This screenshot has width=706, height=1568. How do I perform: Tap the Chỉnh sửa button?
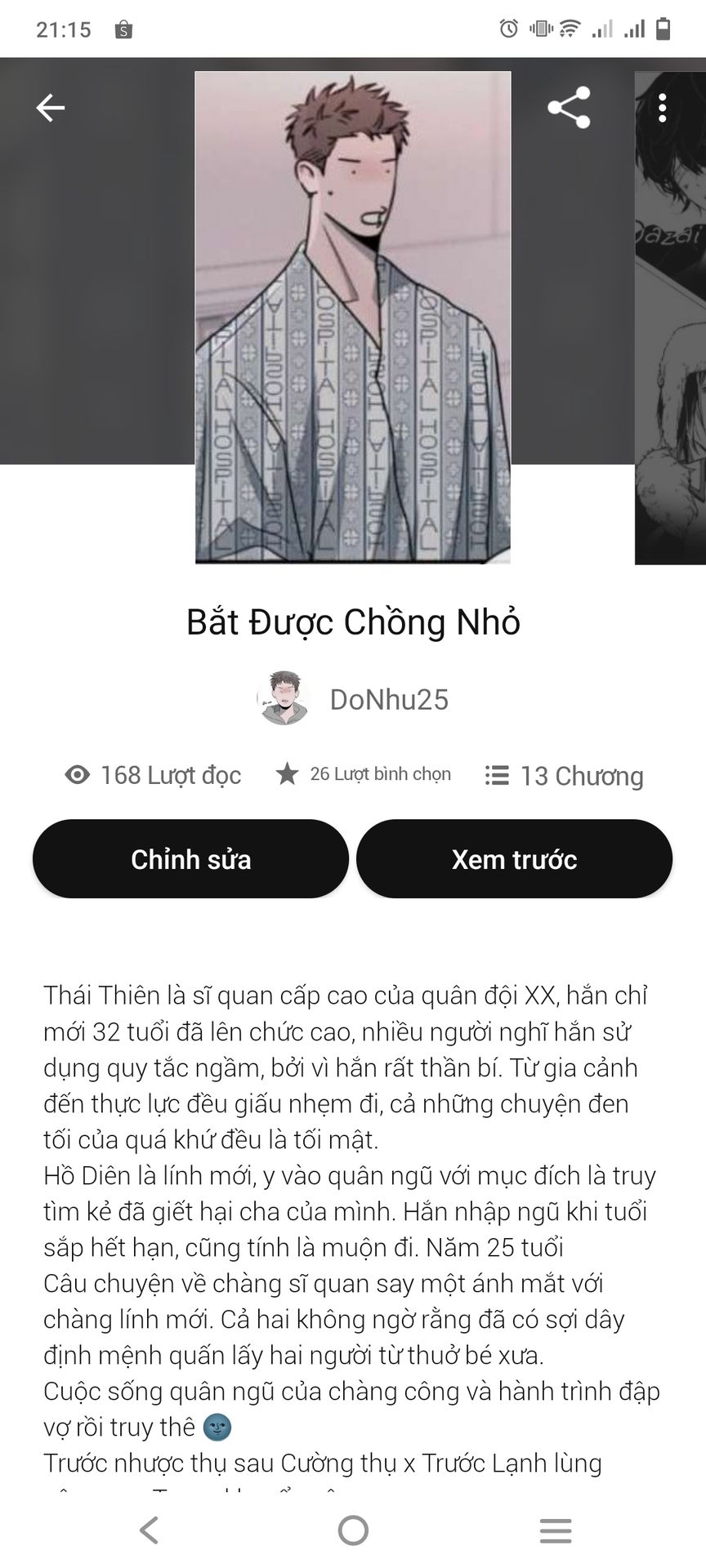[x=190, y=859]
